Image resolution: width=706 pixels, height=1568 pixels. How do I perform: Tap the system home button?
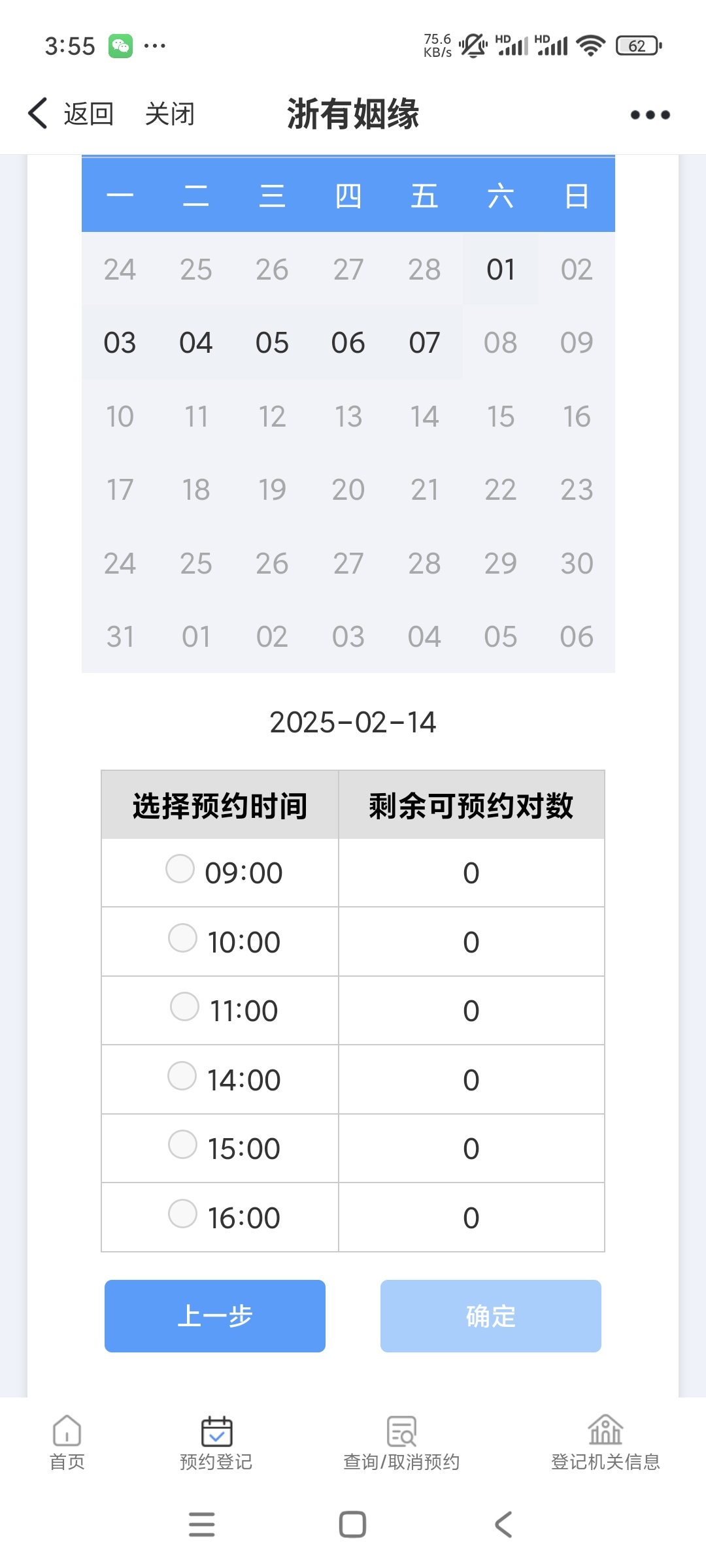[x=352, y=1525]
